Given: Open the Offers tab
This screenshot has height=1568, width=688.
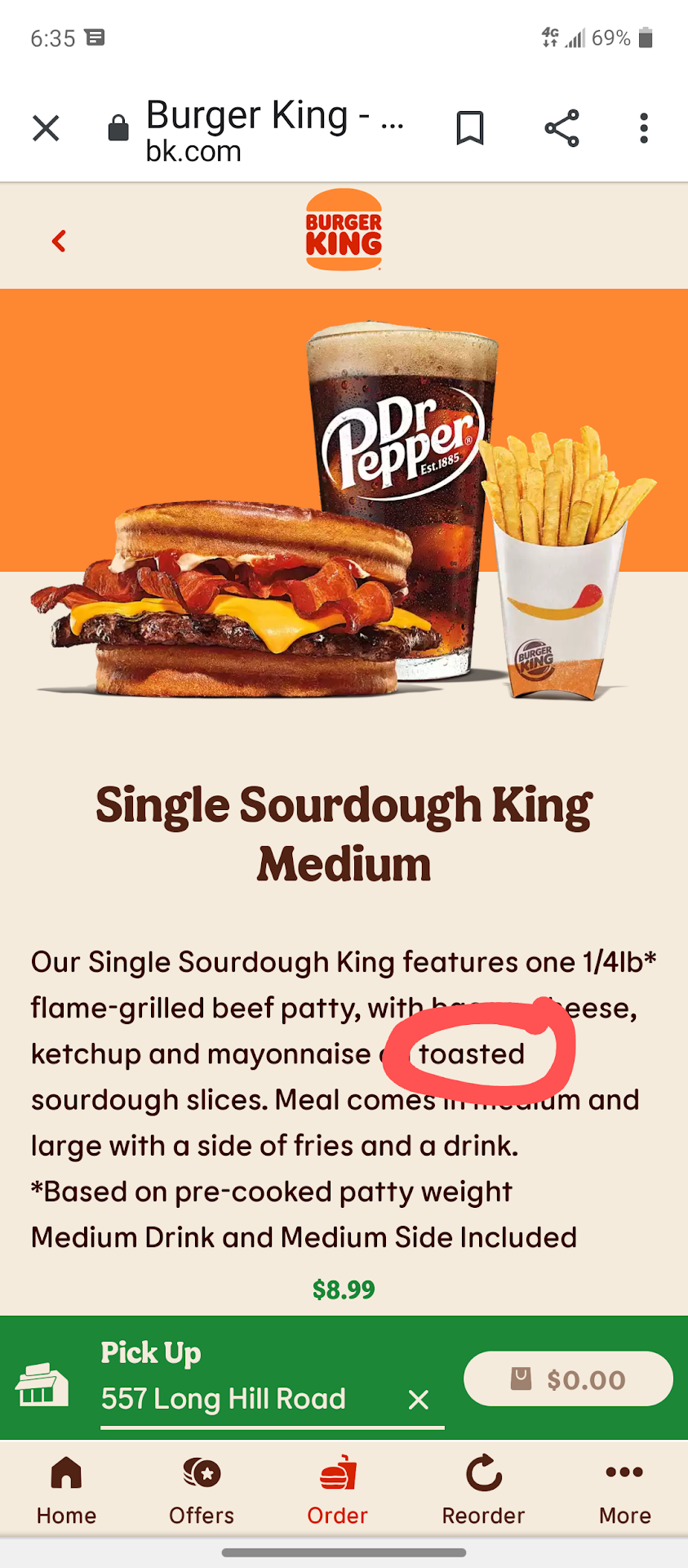Looking at the screenshot, I should click(202, 1490).
